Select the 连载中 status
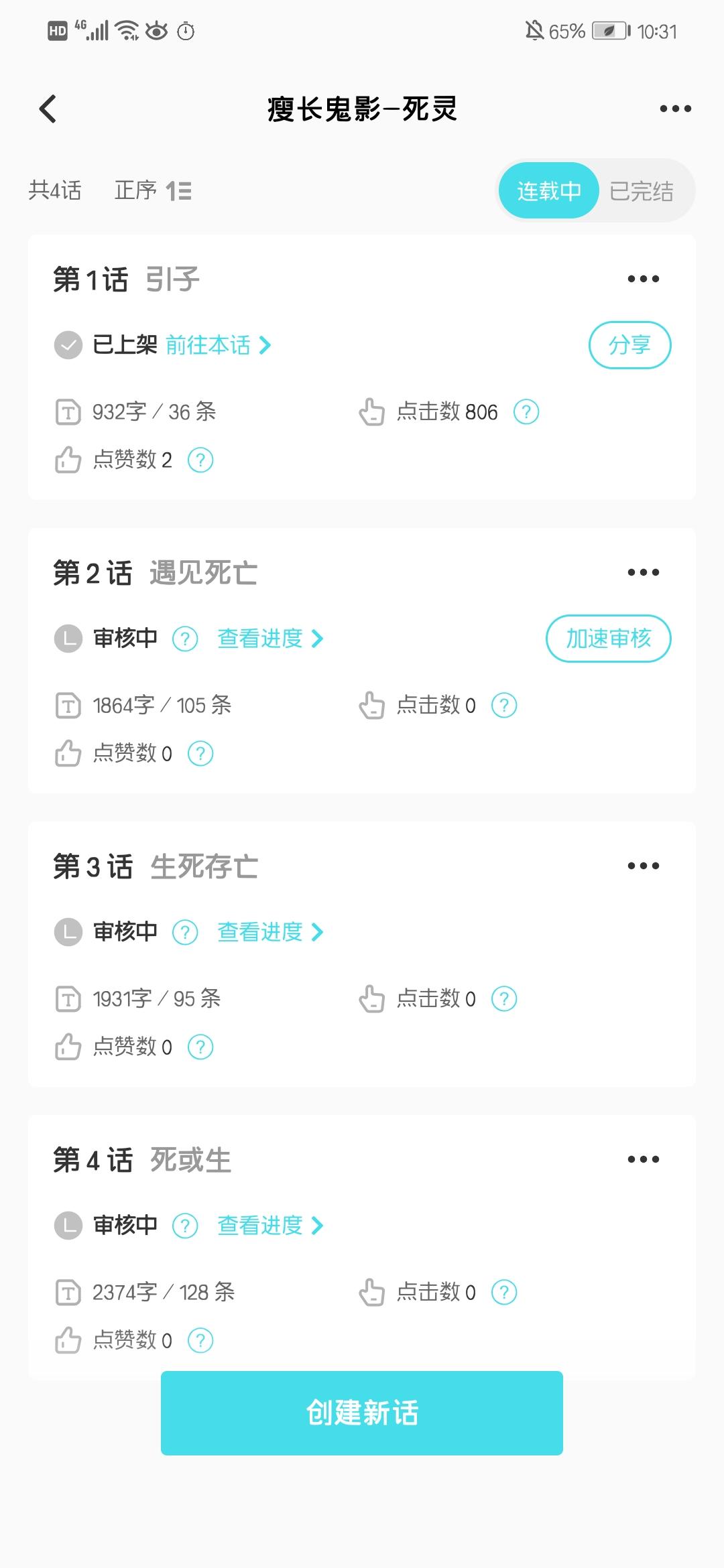The height and width of the screenshot is (1568, 724). click(x=548, y=192)
